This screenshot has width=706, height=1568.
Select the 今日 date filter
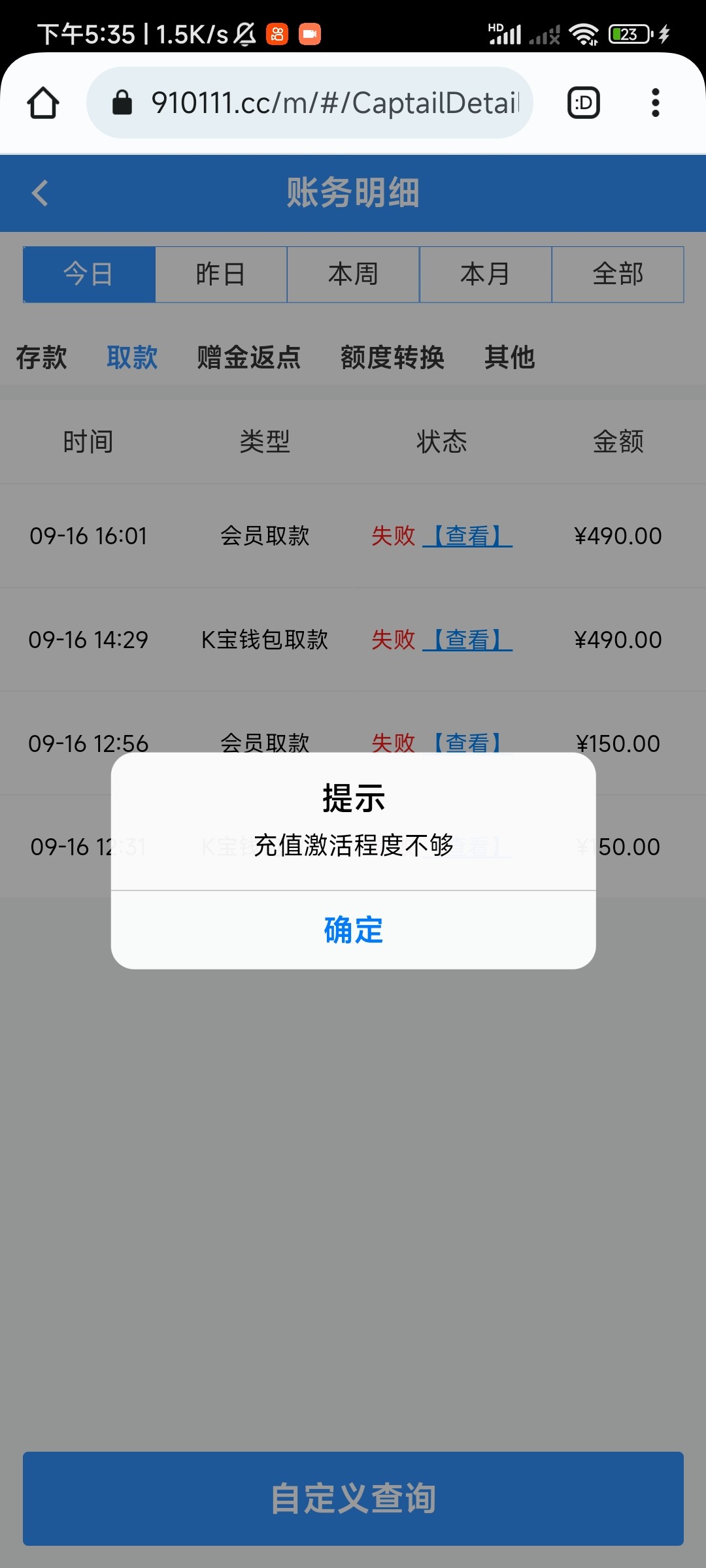(x=89, y=274)
